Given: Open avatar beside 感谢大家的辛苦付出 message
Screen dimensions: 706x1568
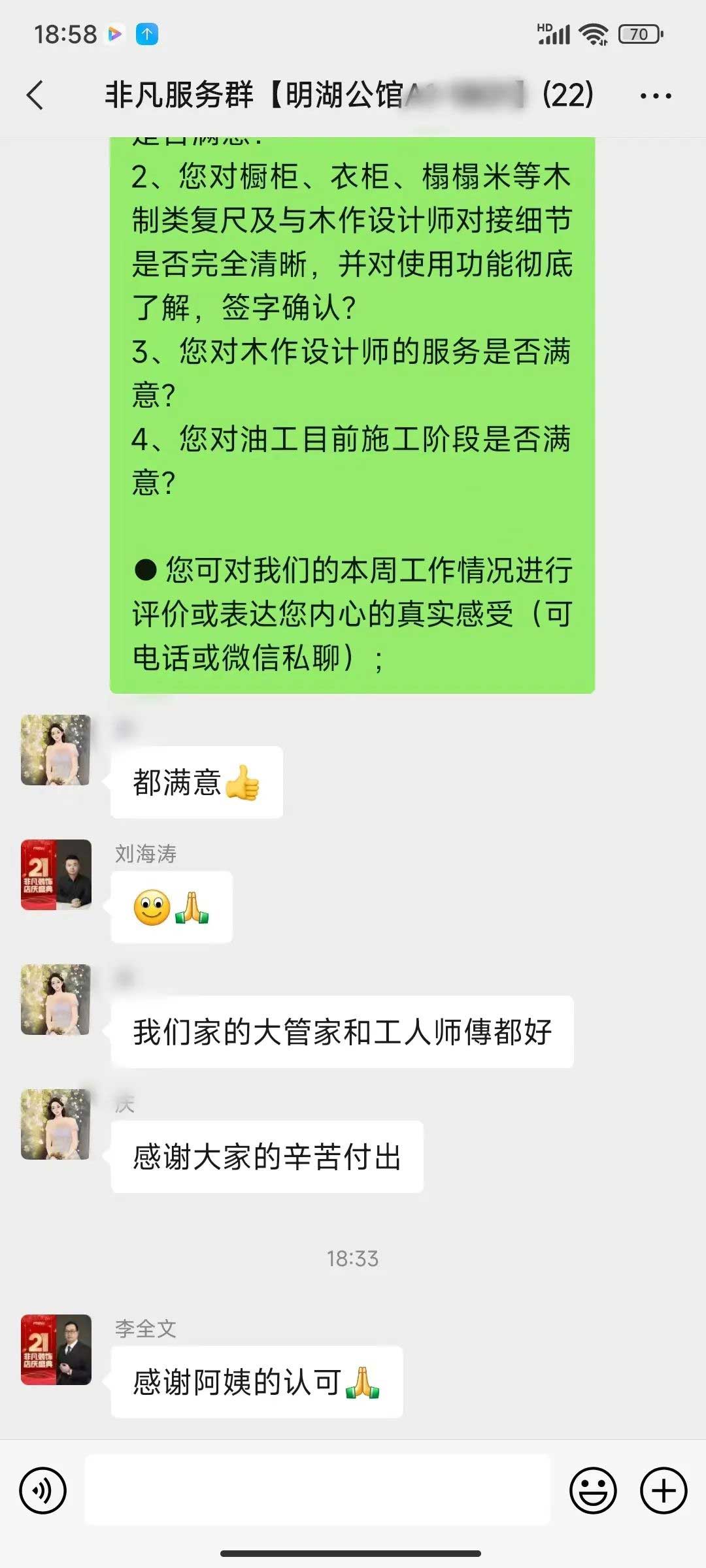Looking at the screenshot, I should 56,1124.
